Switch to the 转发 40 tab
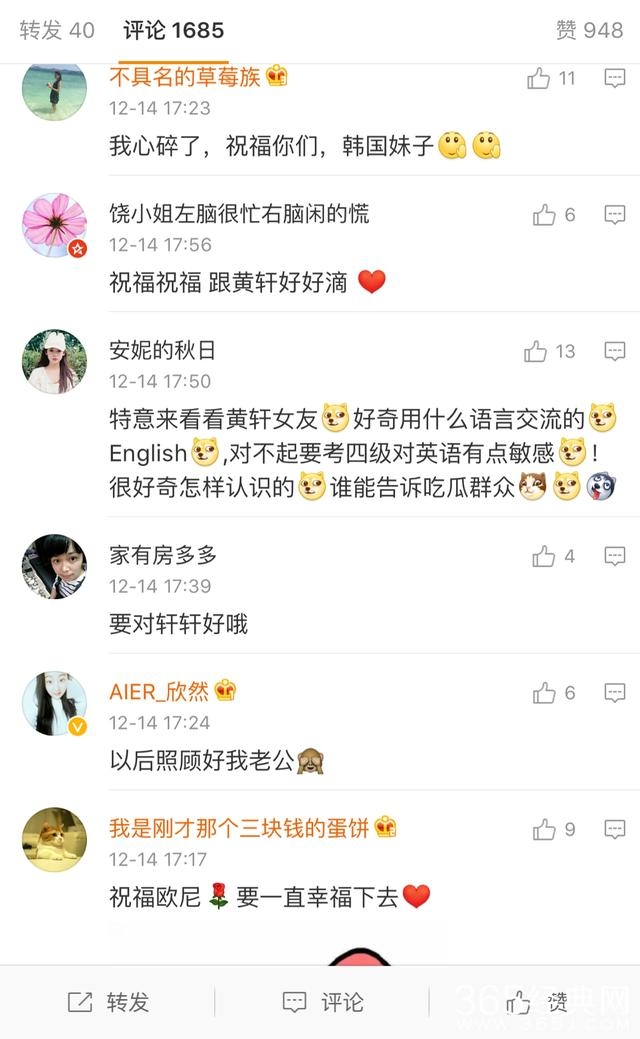The image size is (640, 1039). click(x=57, y=30)
